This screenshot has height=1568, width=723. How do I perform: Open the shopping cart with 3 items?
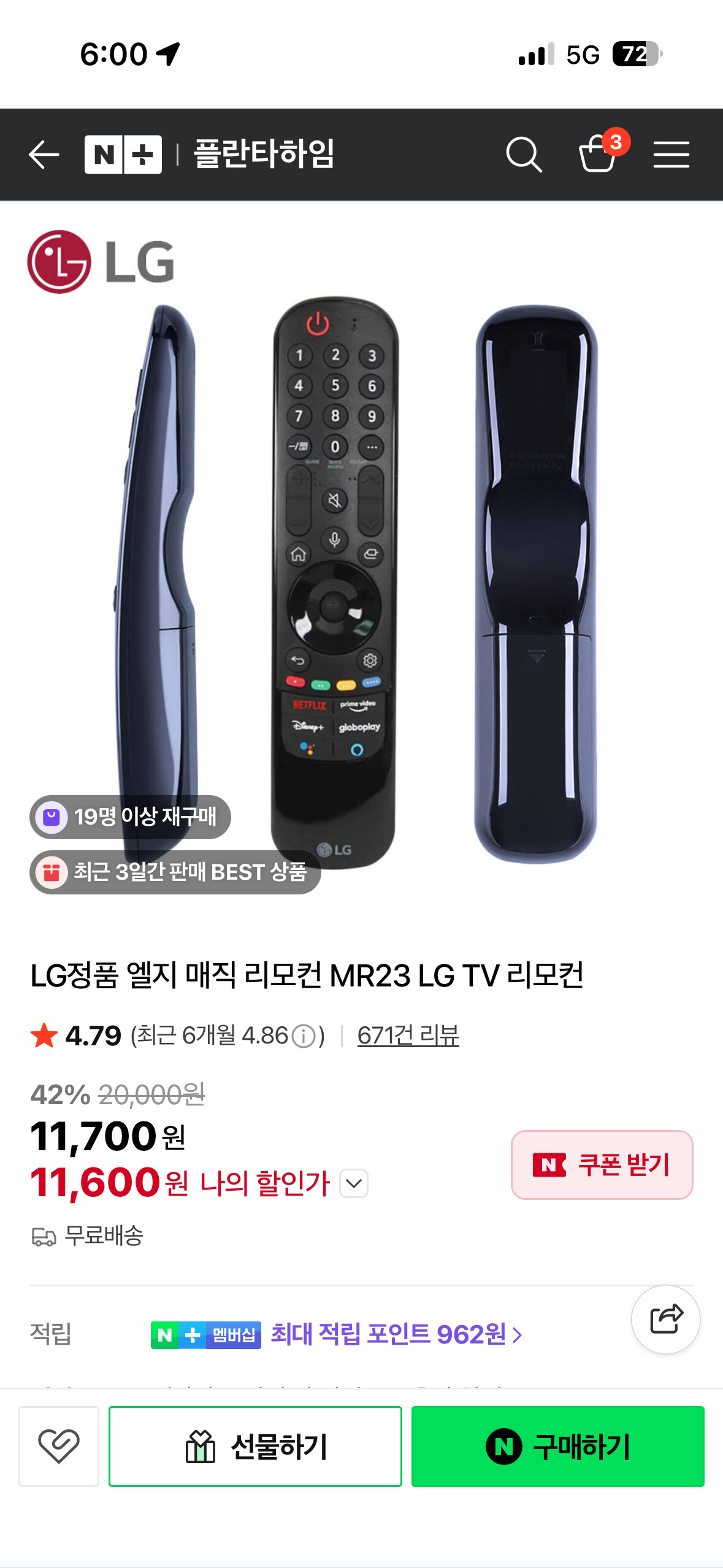tap(598, 153)
